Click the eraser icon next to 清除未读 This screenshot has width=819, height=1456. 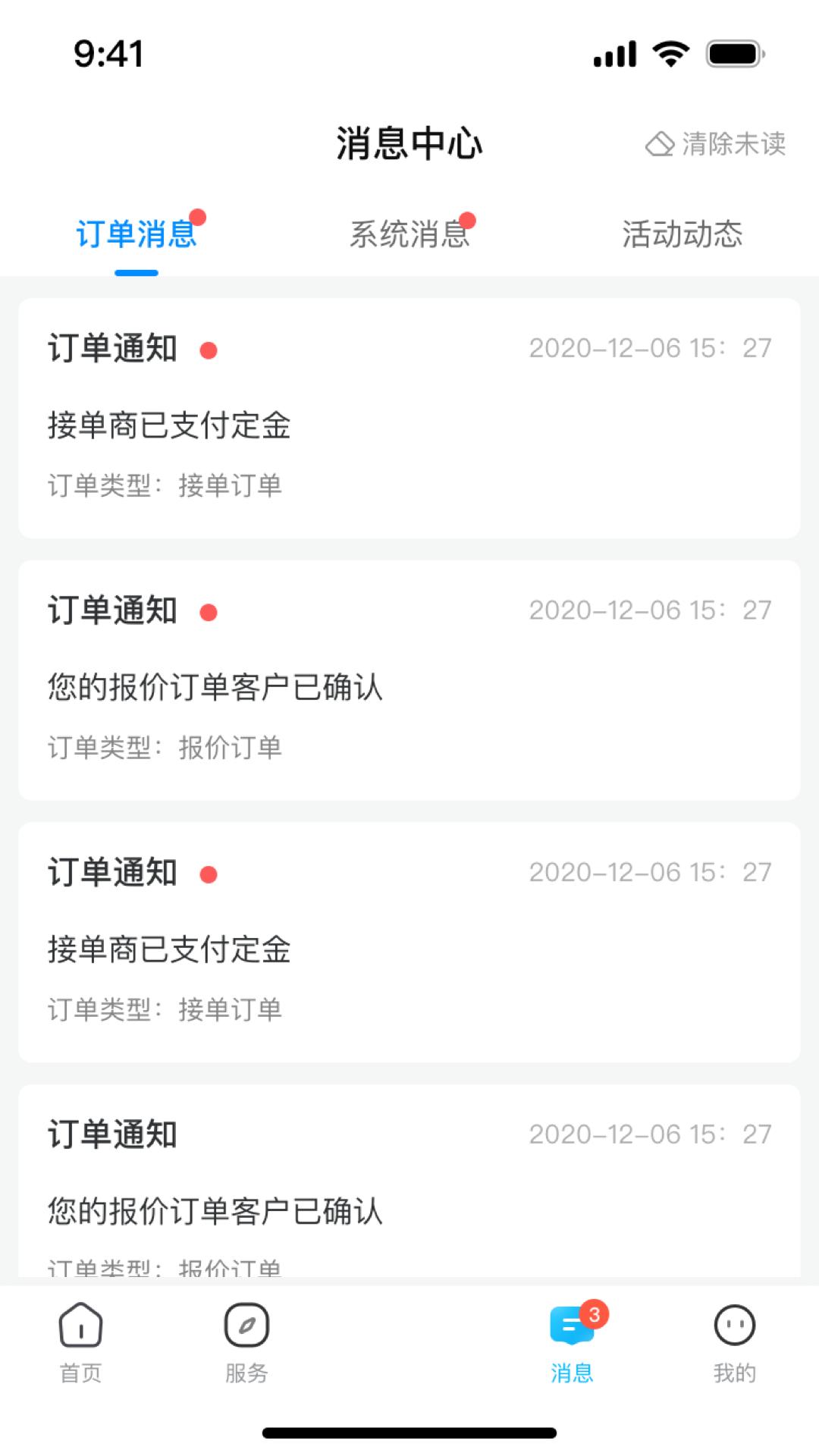[658, 144]
